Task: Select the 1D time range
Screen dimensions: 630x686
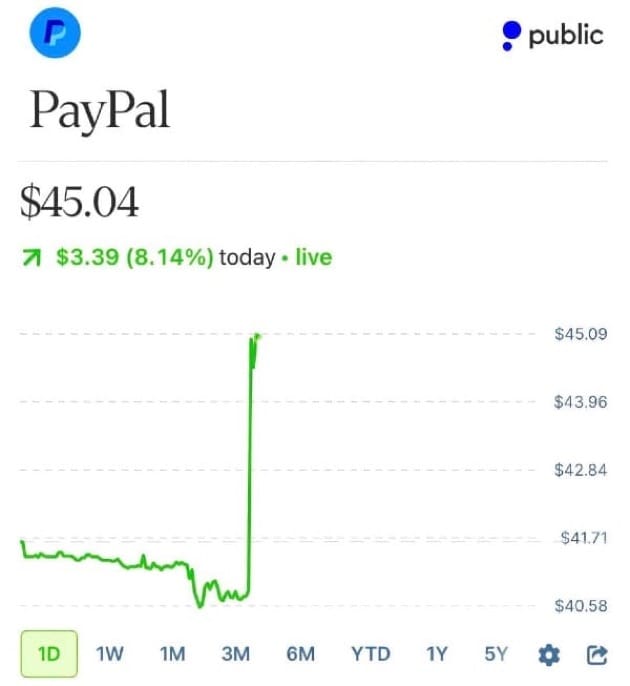Action: pyautogui.click(x=49, y=655)
